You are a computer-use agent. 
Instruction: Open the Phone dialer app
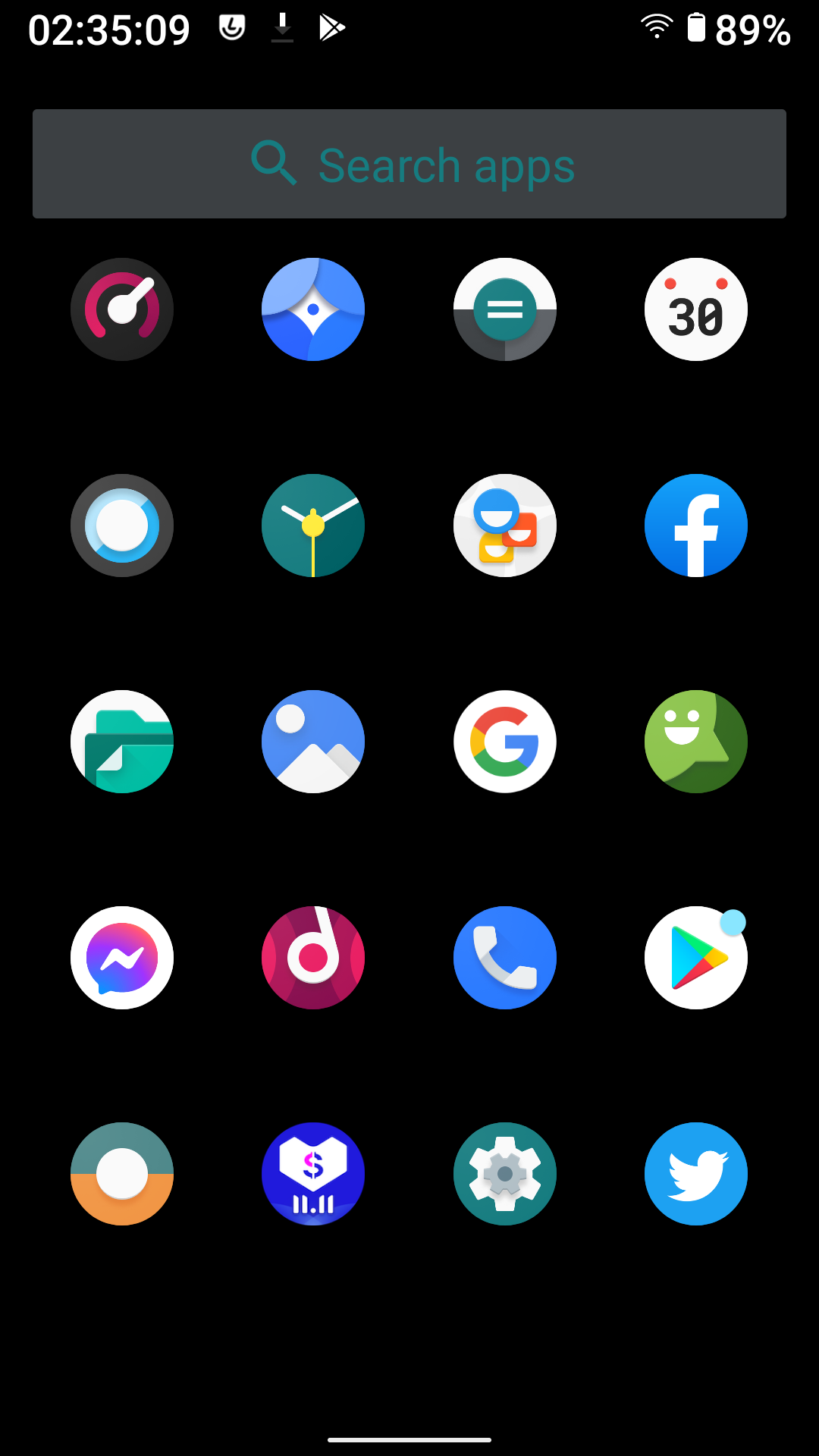[x=505, y=958]
